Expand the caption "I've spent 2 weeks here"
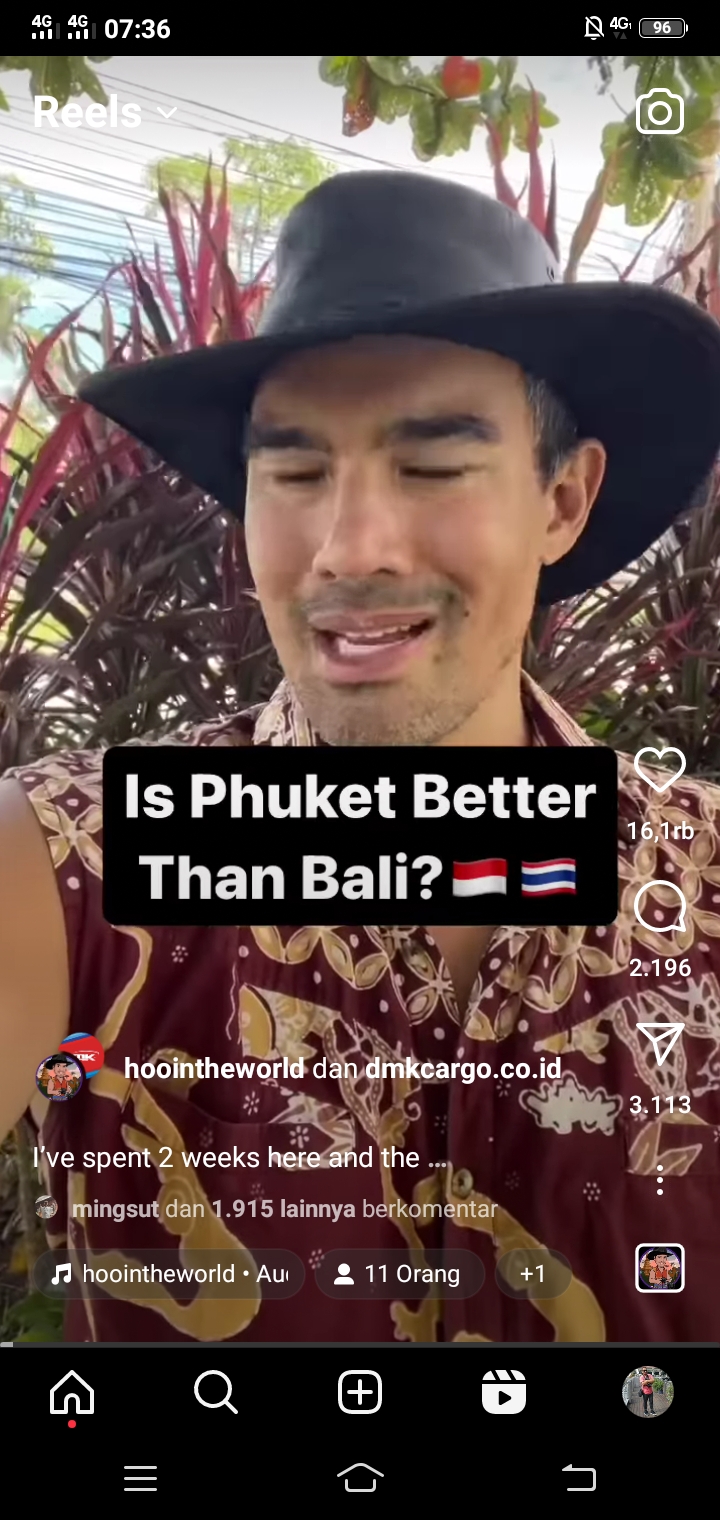 point(240,1157)
